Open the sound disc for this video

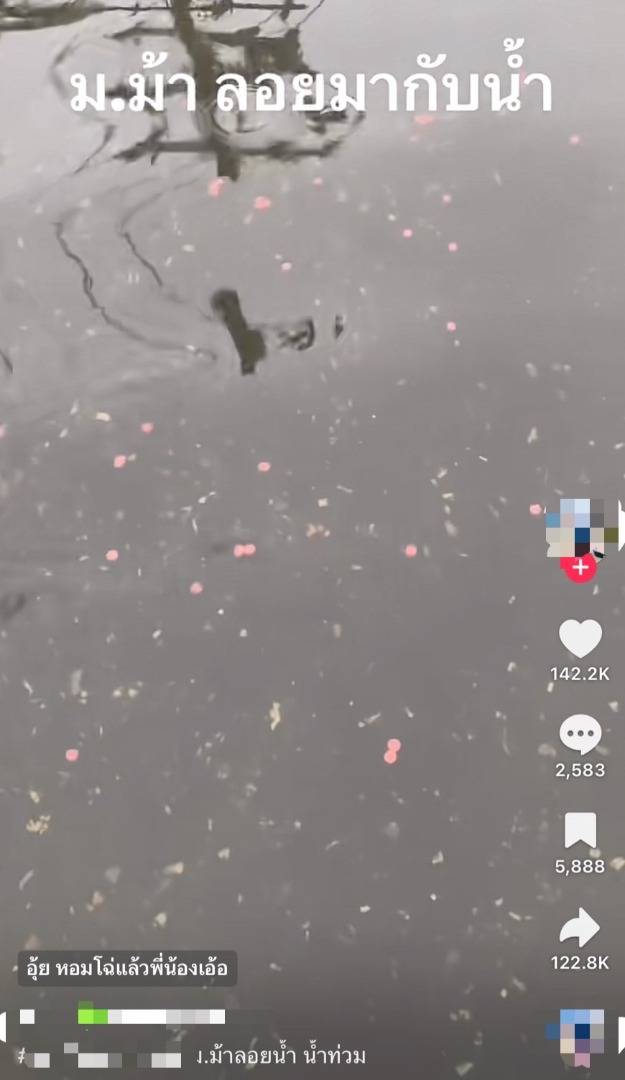point(578,1035)
